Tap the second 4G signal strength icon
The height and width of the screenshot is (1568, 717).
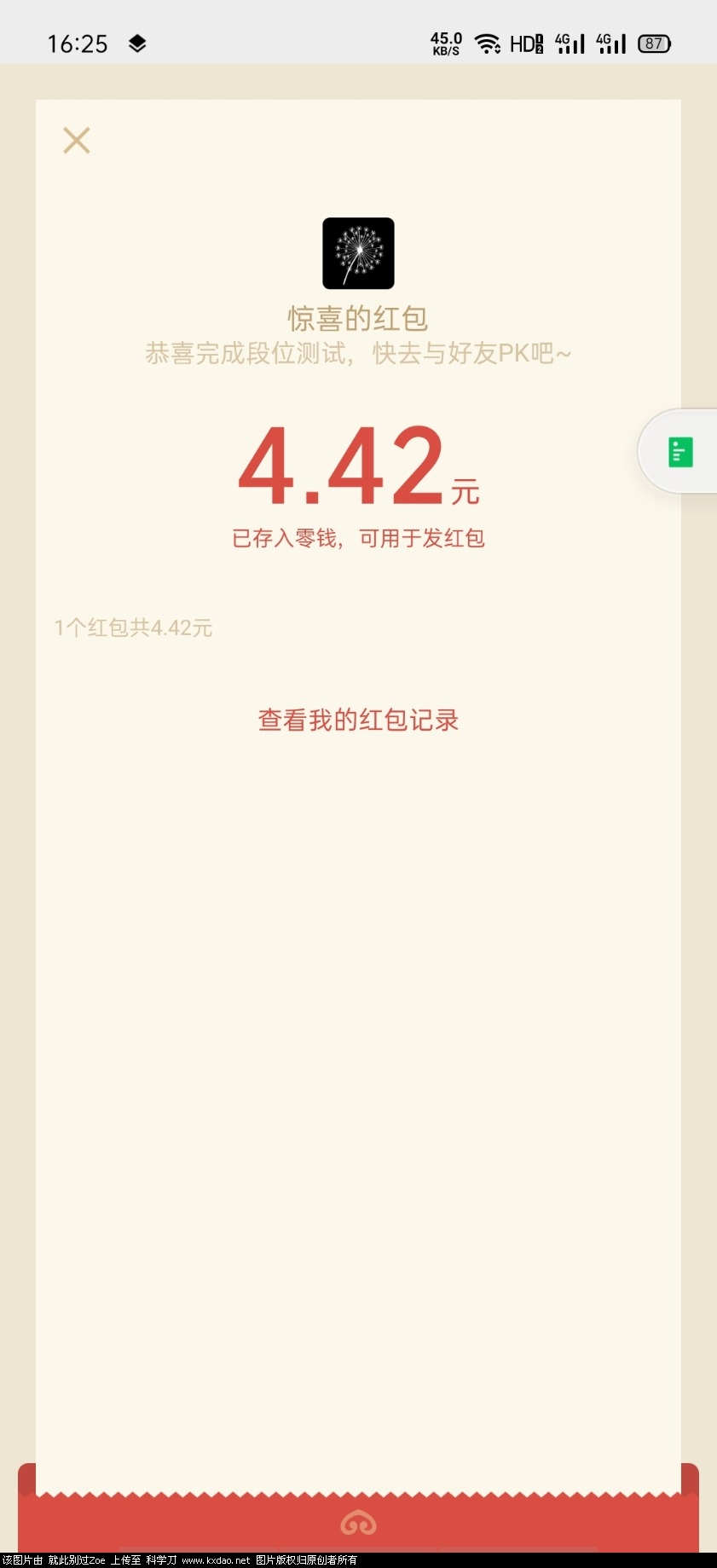pos(611,43)
